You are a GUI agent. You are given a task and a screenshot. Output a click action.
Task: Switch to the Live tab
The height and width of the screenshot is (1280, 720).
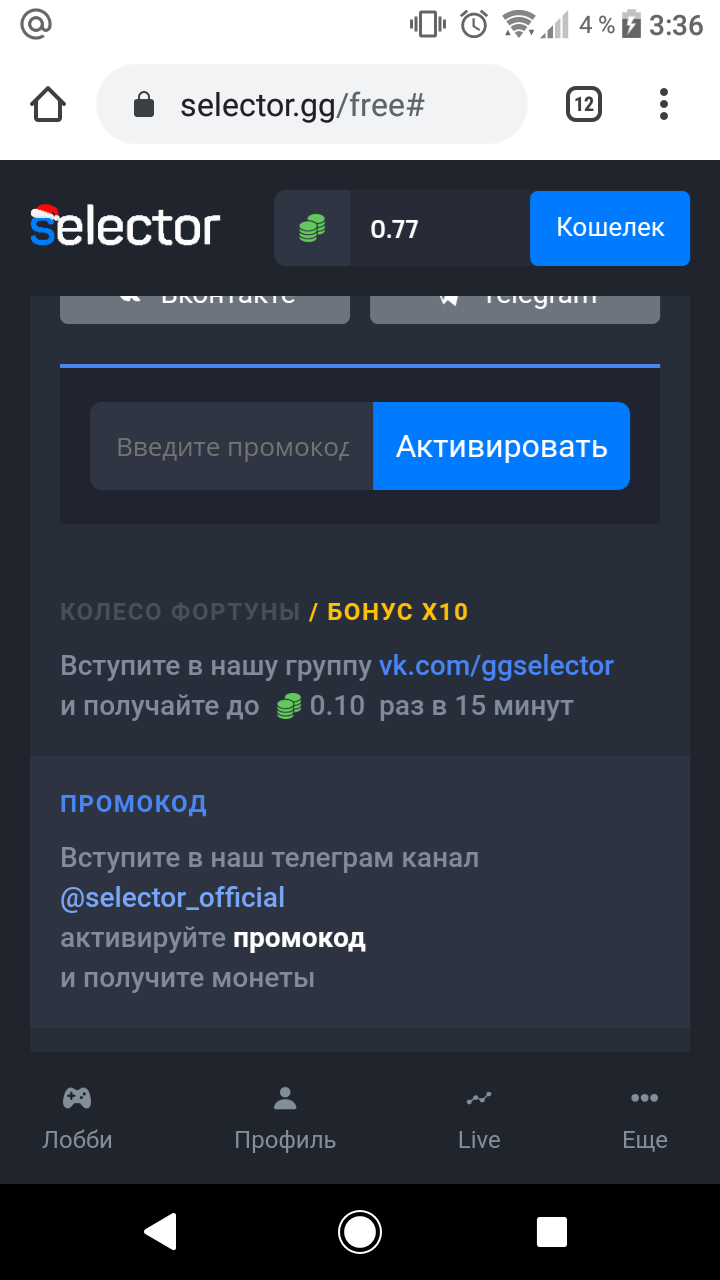point(479,1117)
